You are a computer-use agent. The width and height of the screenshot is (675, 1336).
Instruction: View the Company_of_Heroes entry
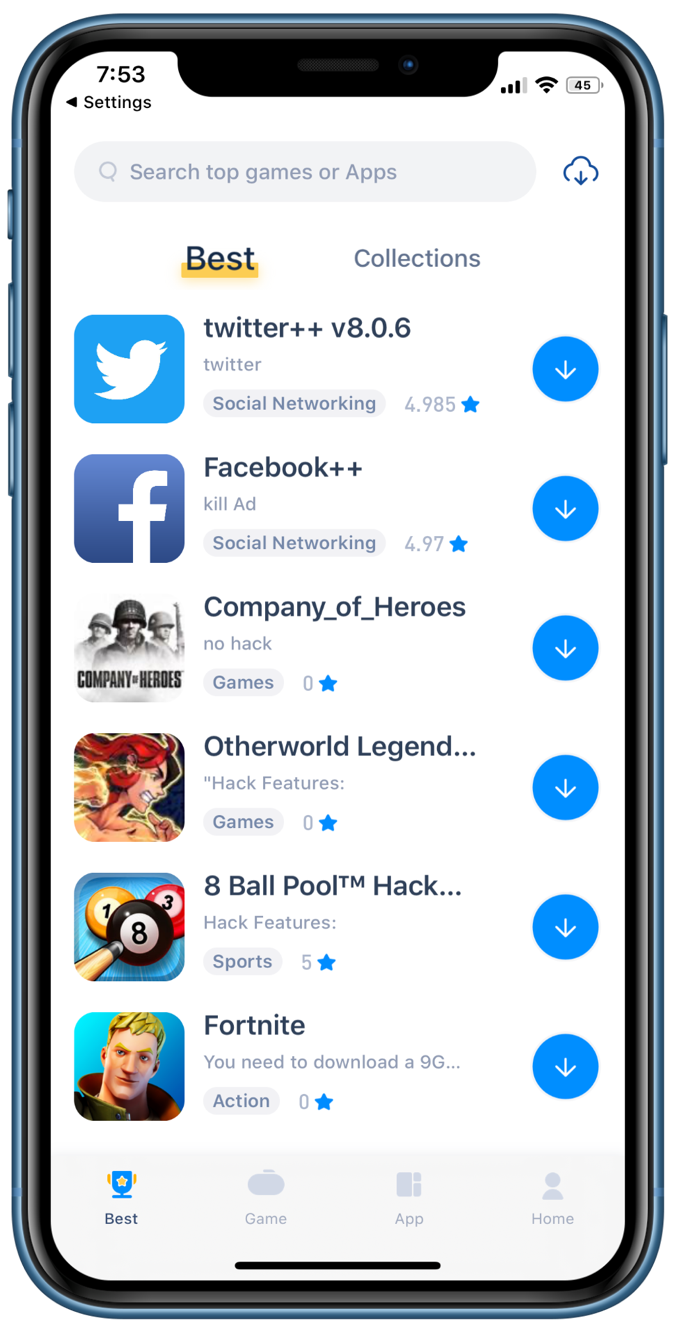(x=334, y=607)
